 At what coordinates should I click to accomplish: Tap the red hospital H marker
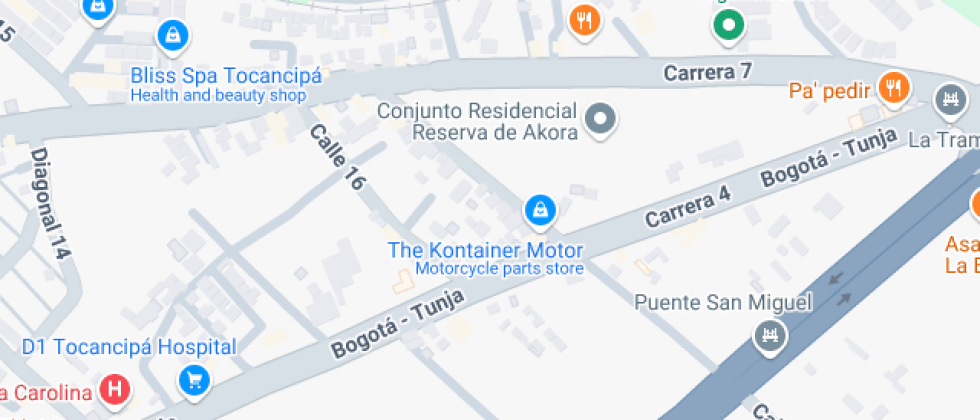(x=116, y=389)
